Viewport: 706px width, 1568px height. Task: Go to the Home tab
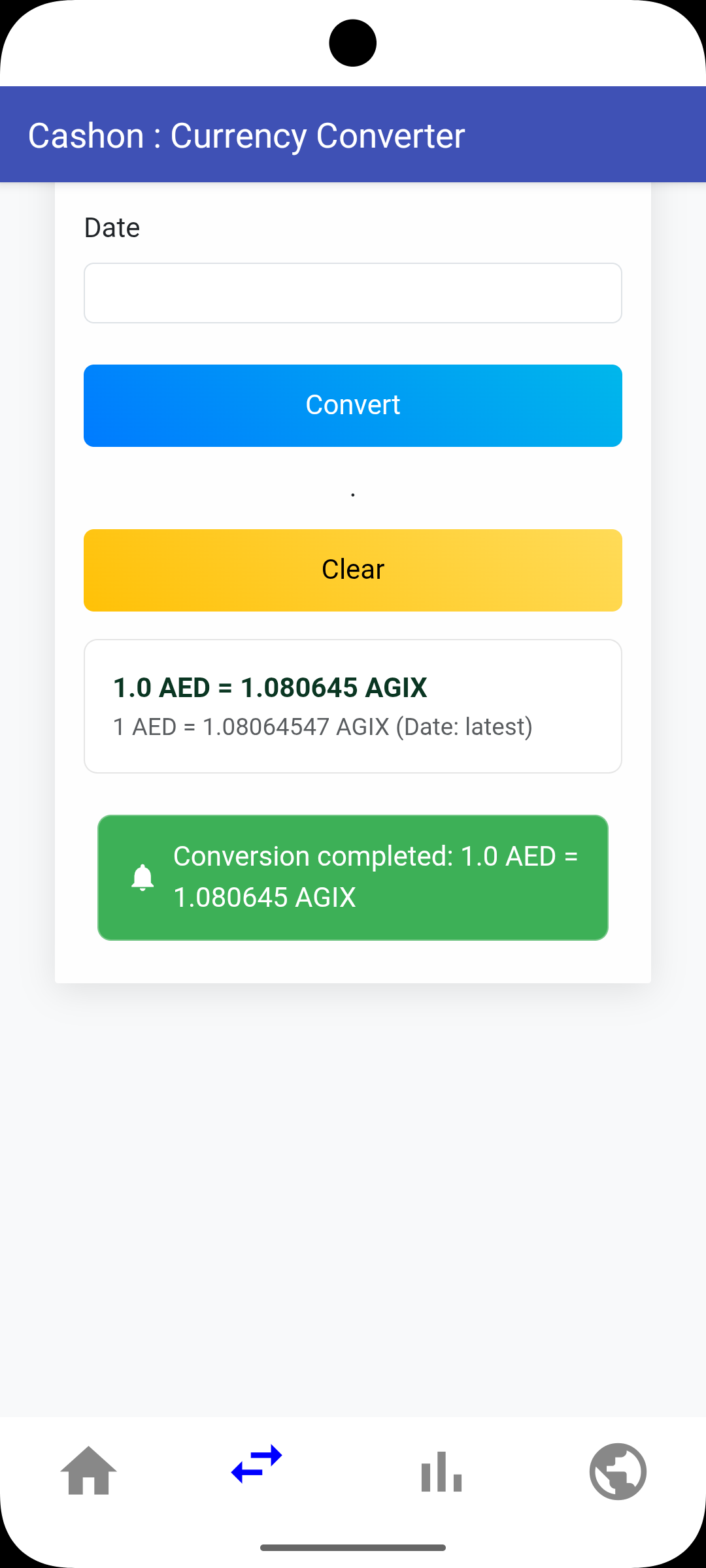[x=88, y=1471]
